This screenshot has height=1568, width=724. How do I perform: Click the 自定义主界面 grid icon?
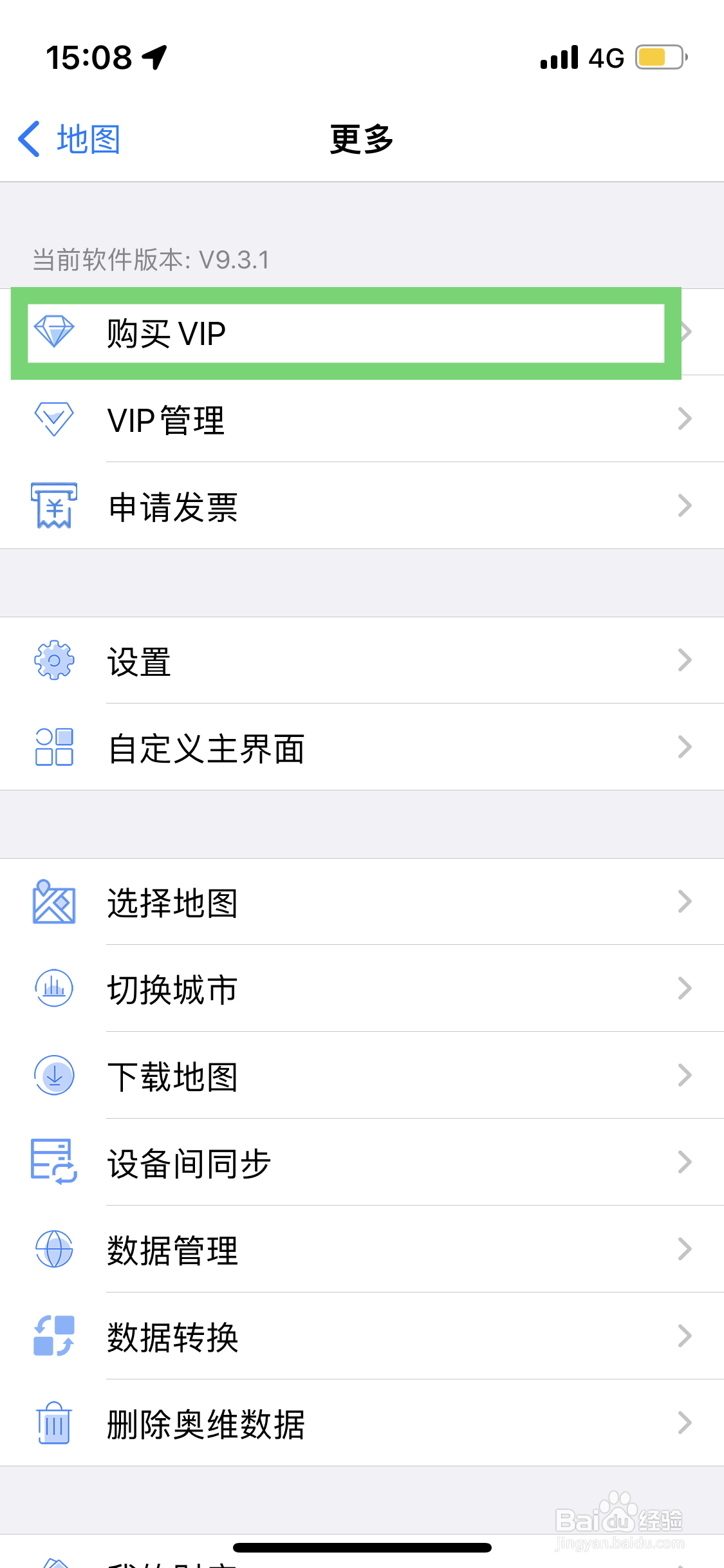click(x=53, y=748)
